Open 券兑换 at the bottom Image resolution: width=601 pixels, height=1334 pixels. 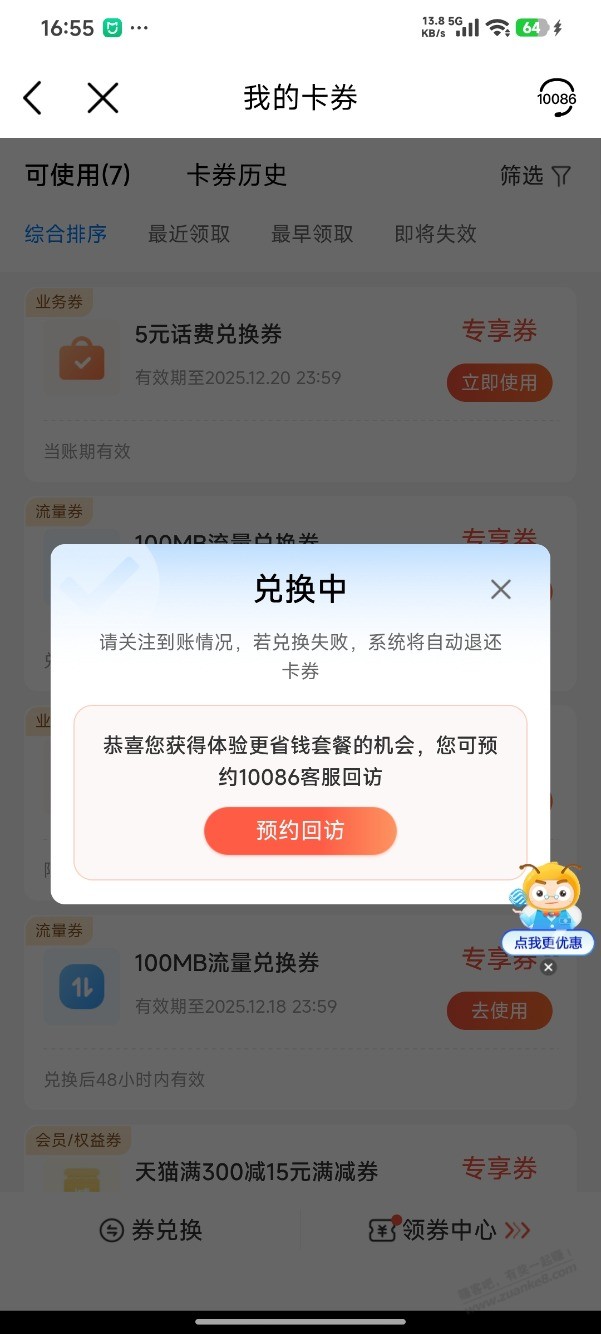151,1230
